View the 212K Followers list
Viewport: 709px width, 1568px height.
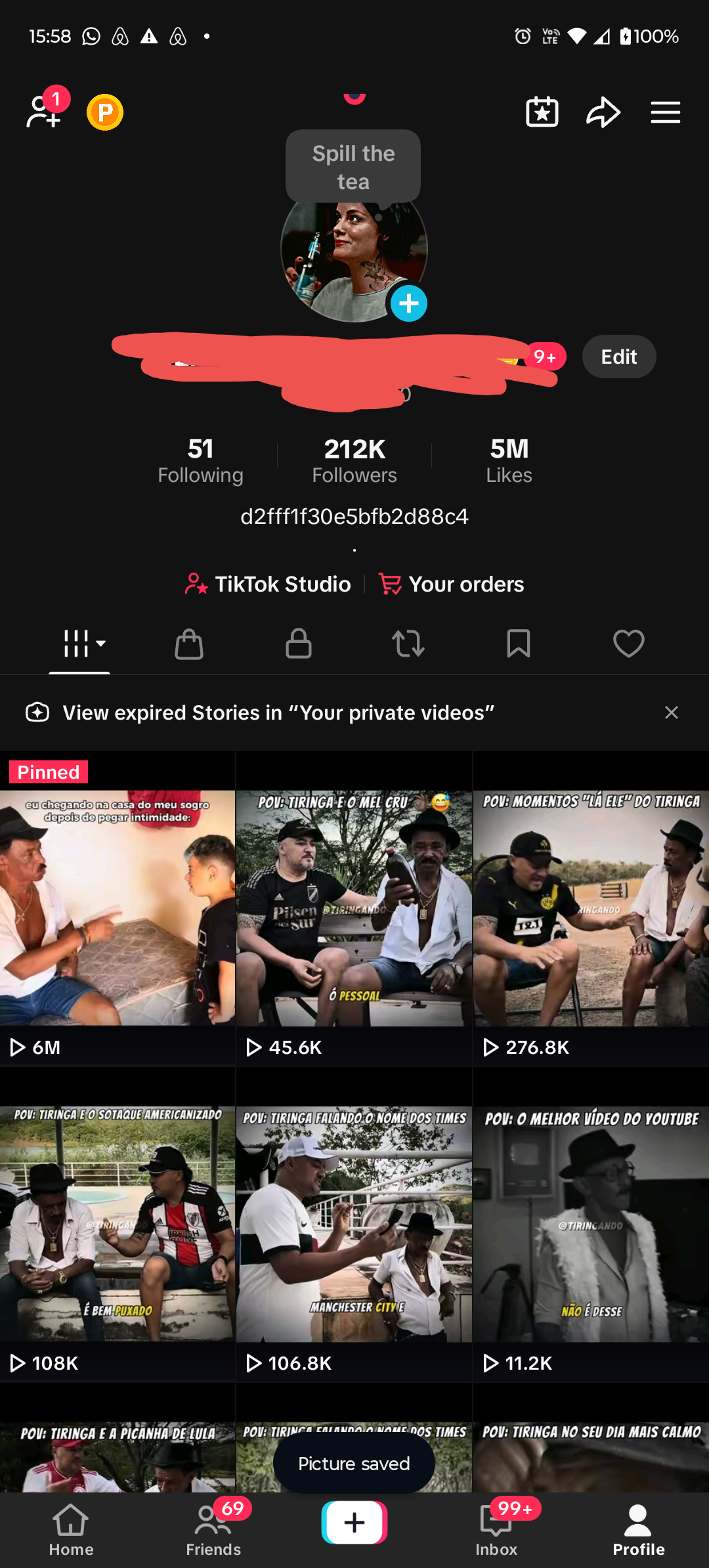(354, 460)
